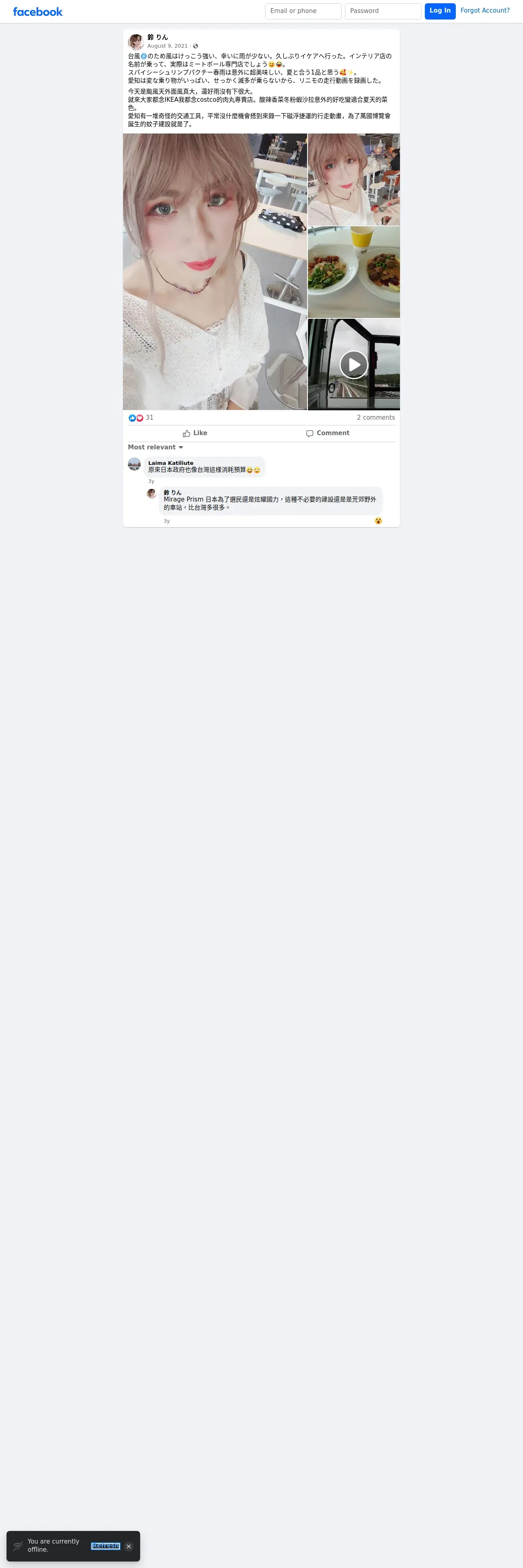
Task: Tap the Log In button
Action: (439, 11)
